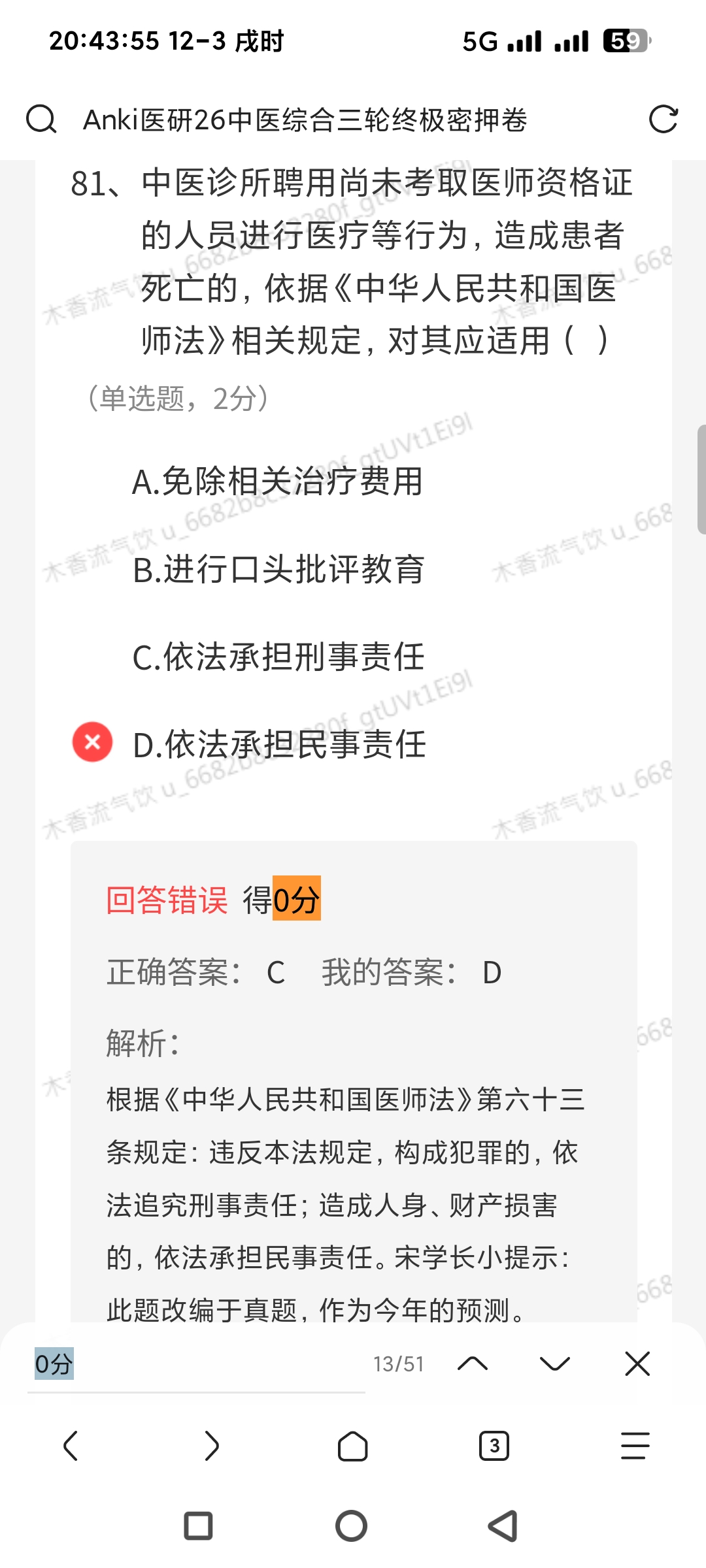The height and width of the screenshot is (1568, 706).
Task: Jump to the next find match
Action: tap(555, 1364)
